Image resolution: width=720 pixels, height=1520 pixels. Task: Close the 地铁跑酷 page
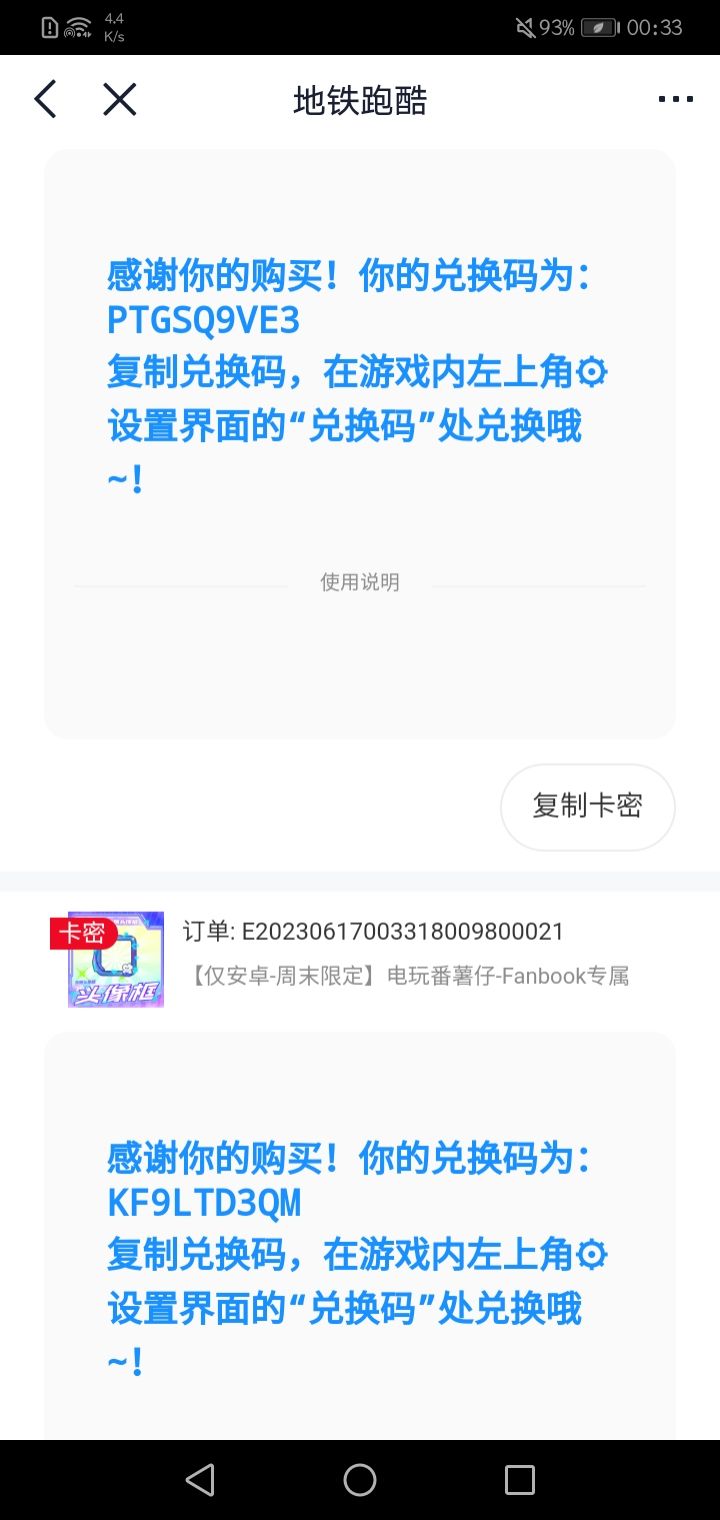coord(120,100)
